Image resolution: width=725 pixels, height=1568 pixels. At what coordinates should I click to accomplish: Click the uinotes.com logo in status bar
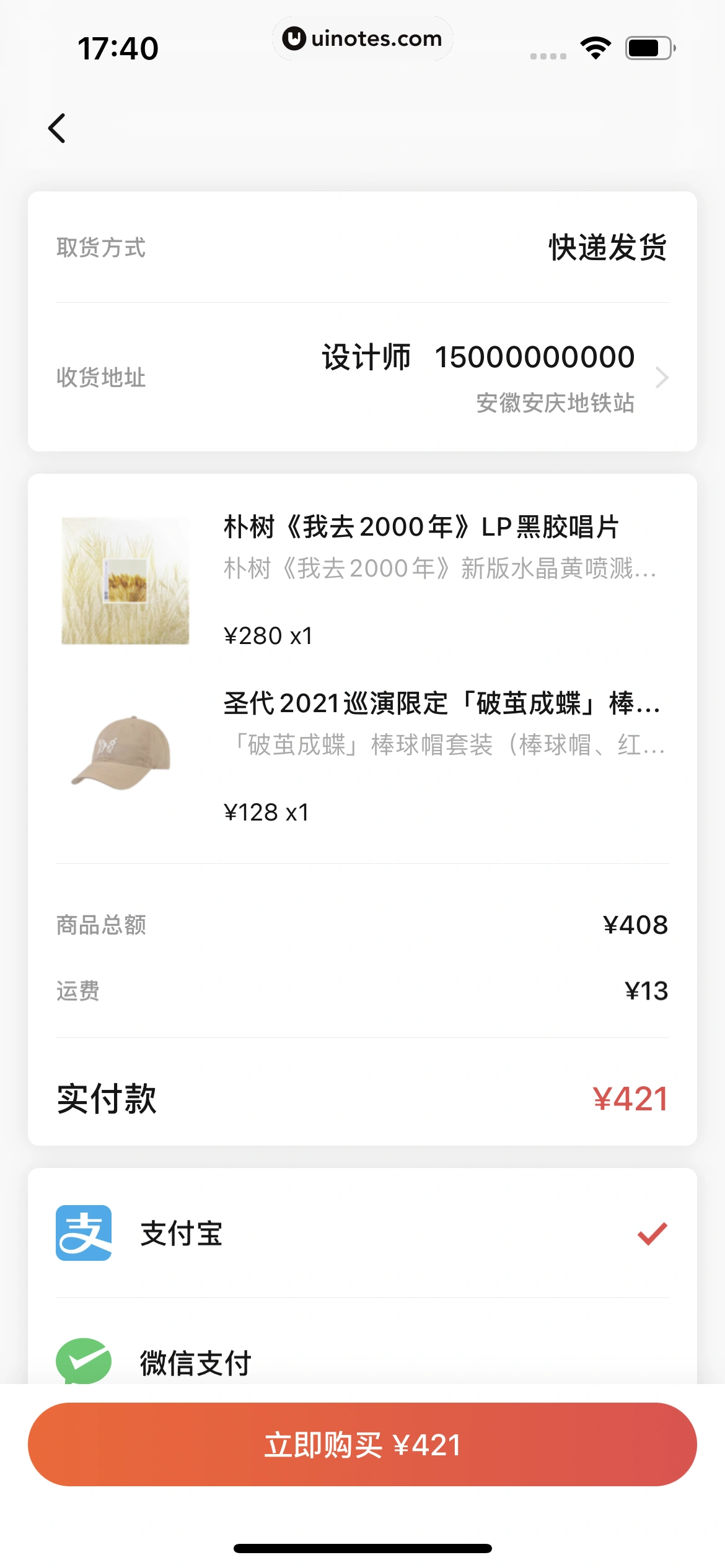362,38
